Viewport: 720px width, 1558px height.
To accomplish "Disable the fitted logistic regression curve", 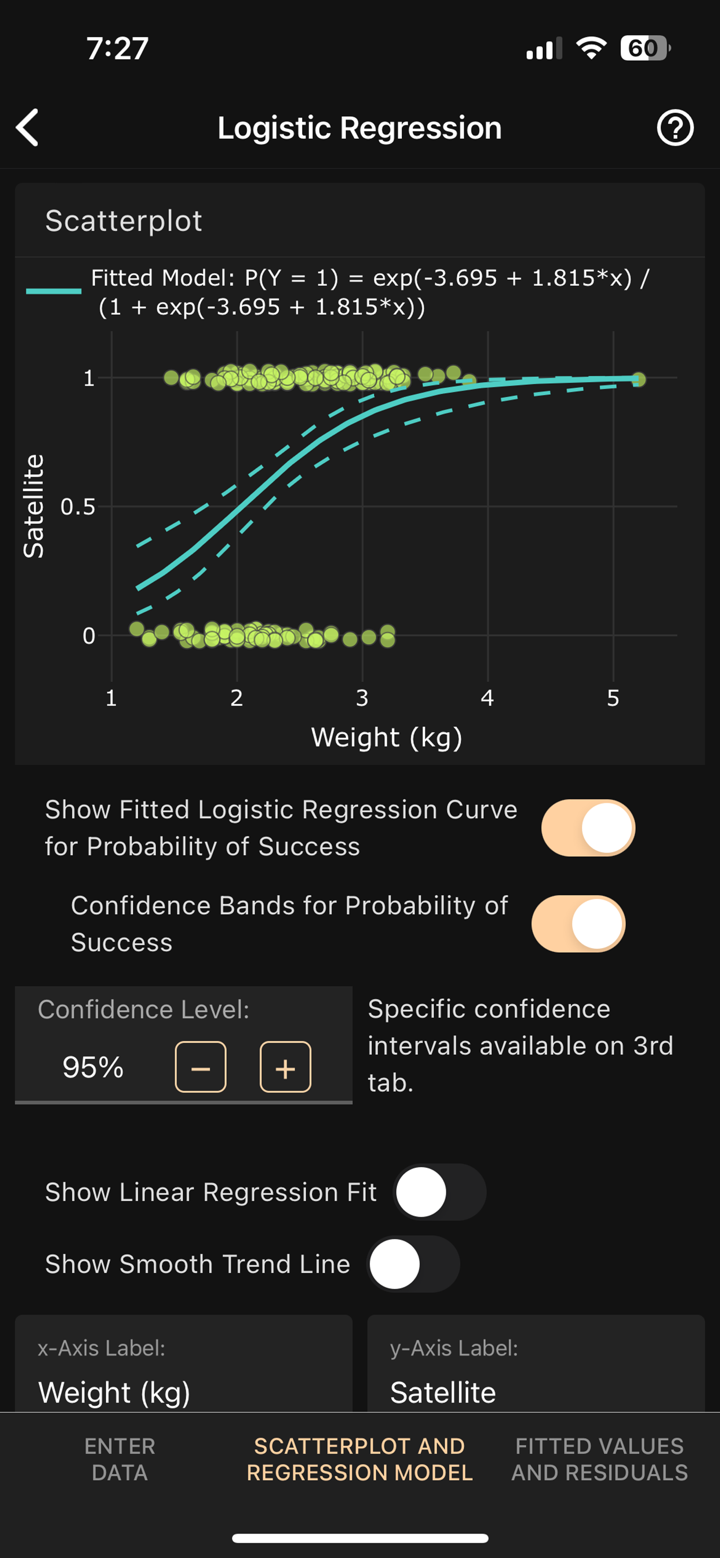I will [x=588, y=828].
